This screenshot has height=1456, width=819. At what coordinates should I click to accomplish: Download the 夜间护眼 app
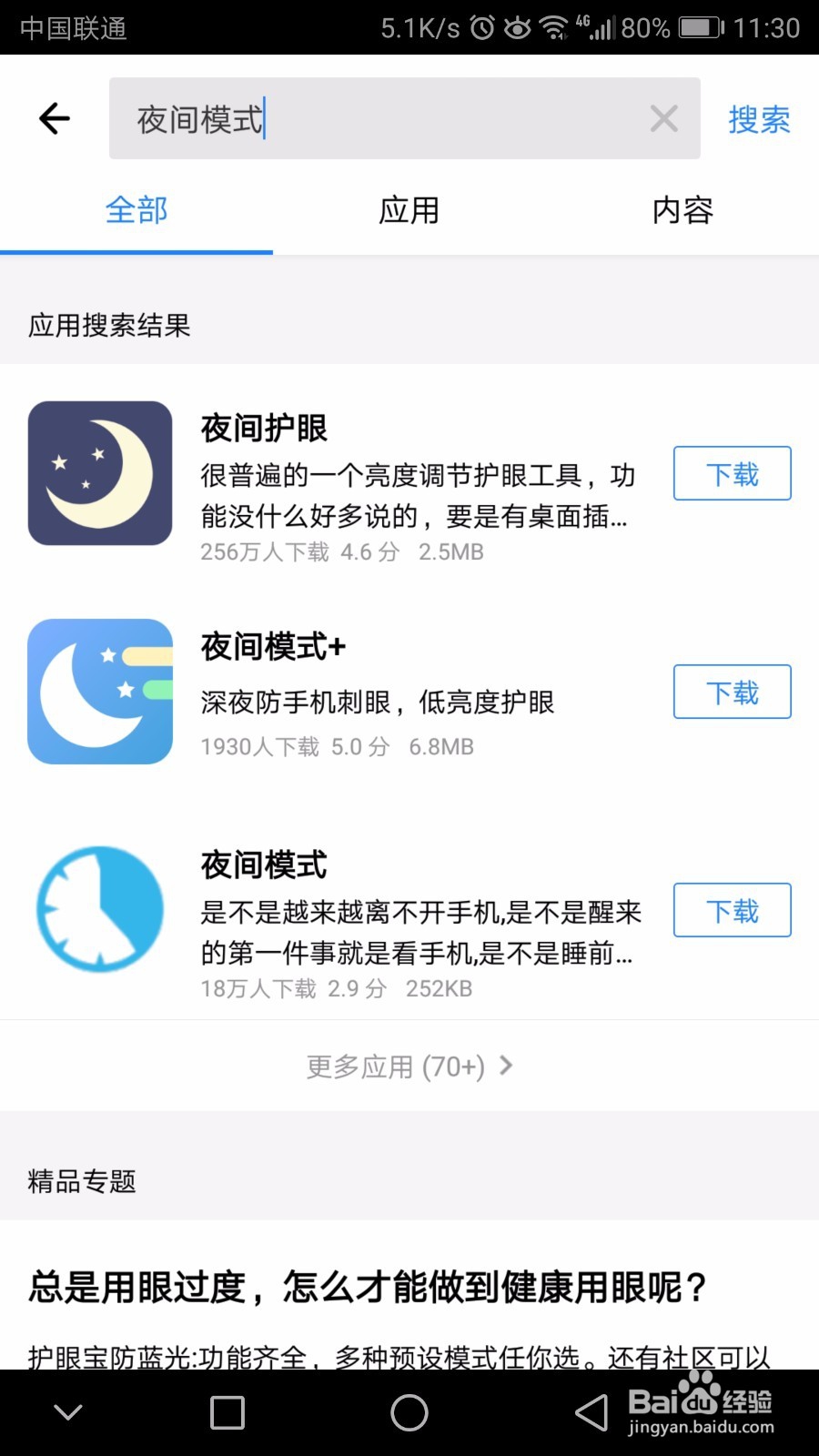[x=732, y=472]
